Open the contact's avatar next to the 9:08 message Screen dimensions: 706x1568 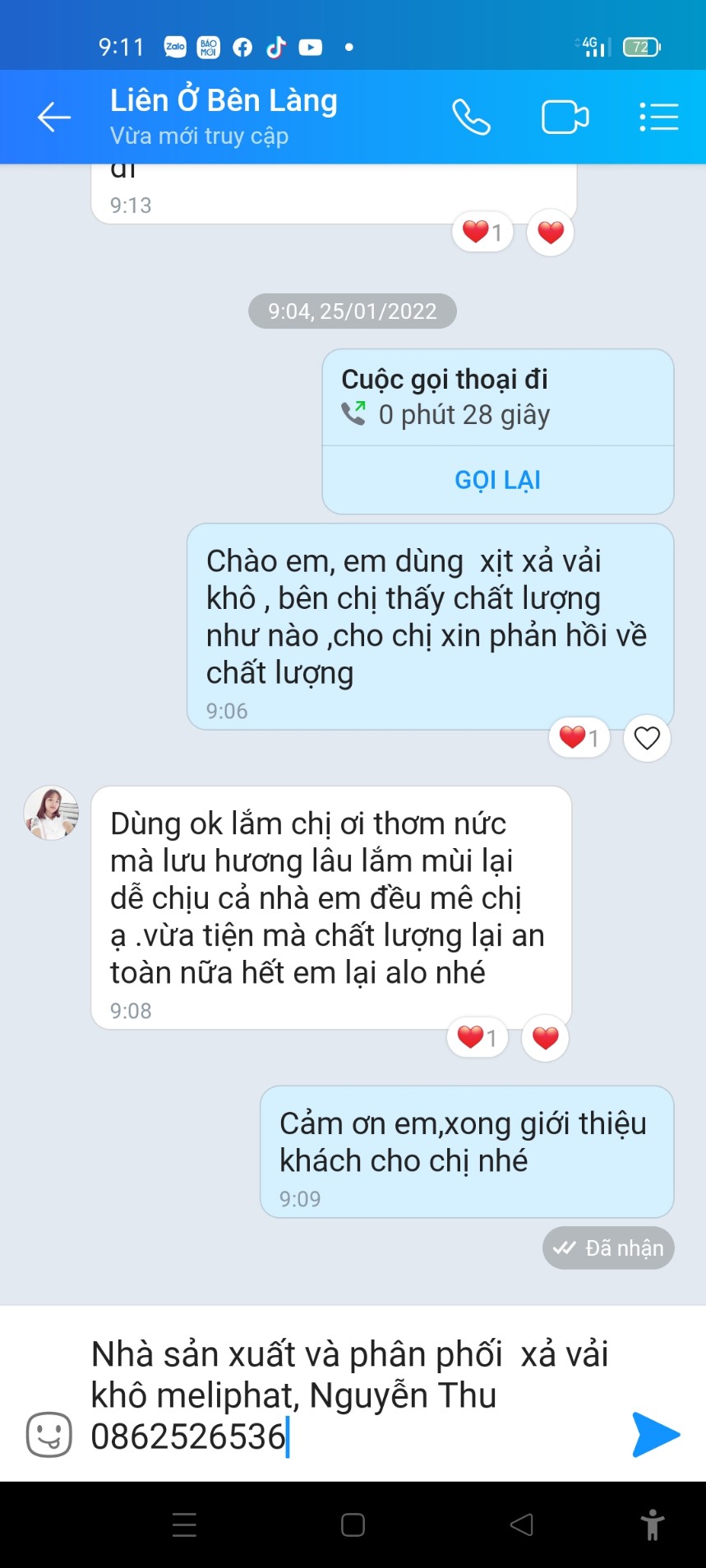pyautogui.click(x=51, y=813)
